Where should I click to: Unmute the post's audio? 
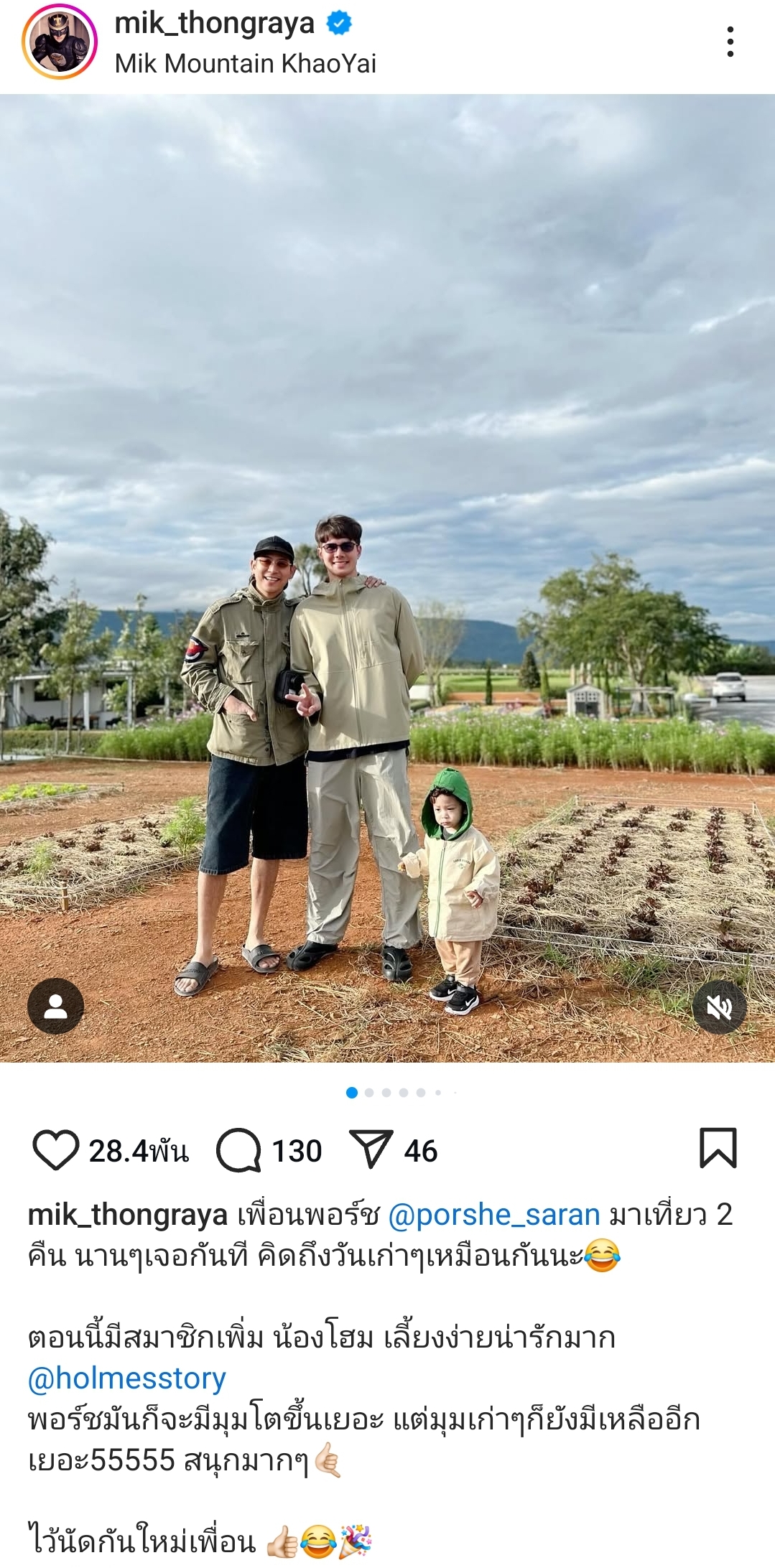click(x=719, y=1007)
